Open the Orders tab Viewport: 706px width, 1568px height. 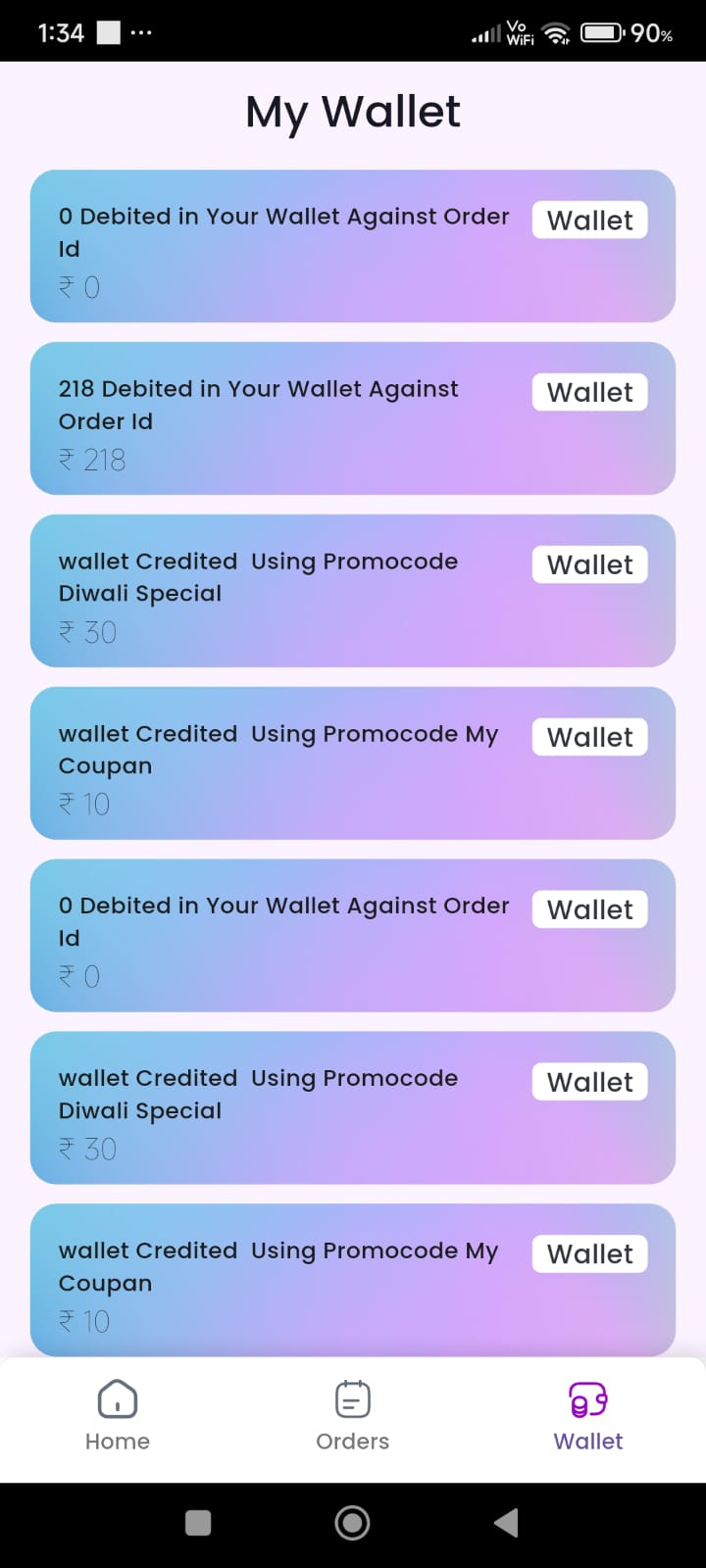353,1416
